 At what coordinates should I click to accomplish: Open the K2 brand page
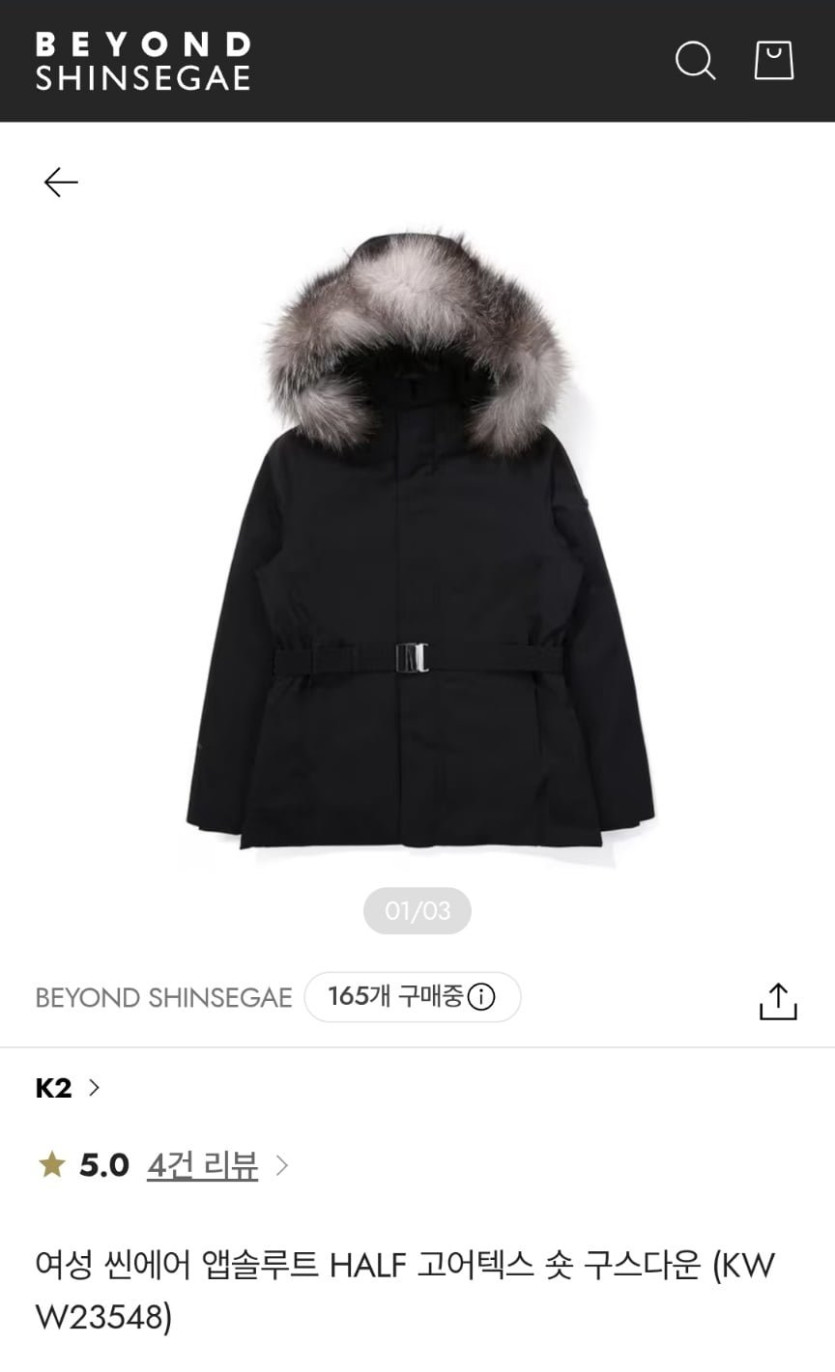[x=67, y=1088]
